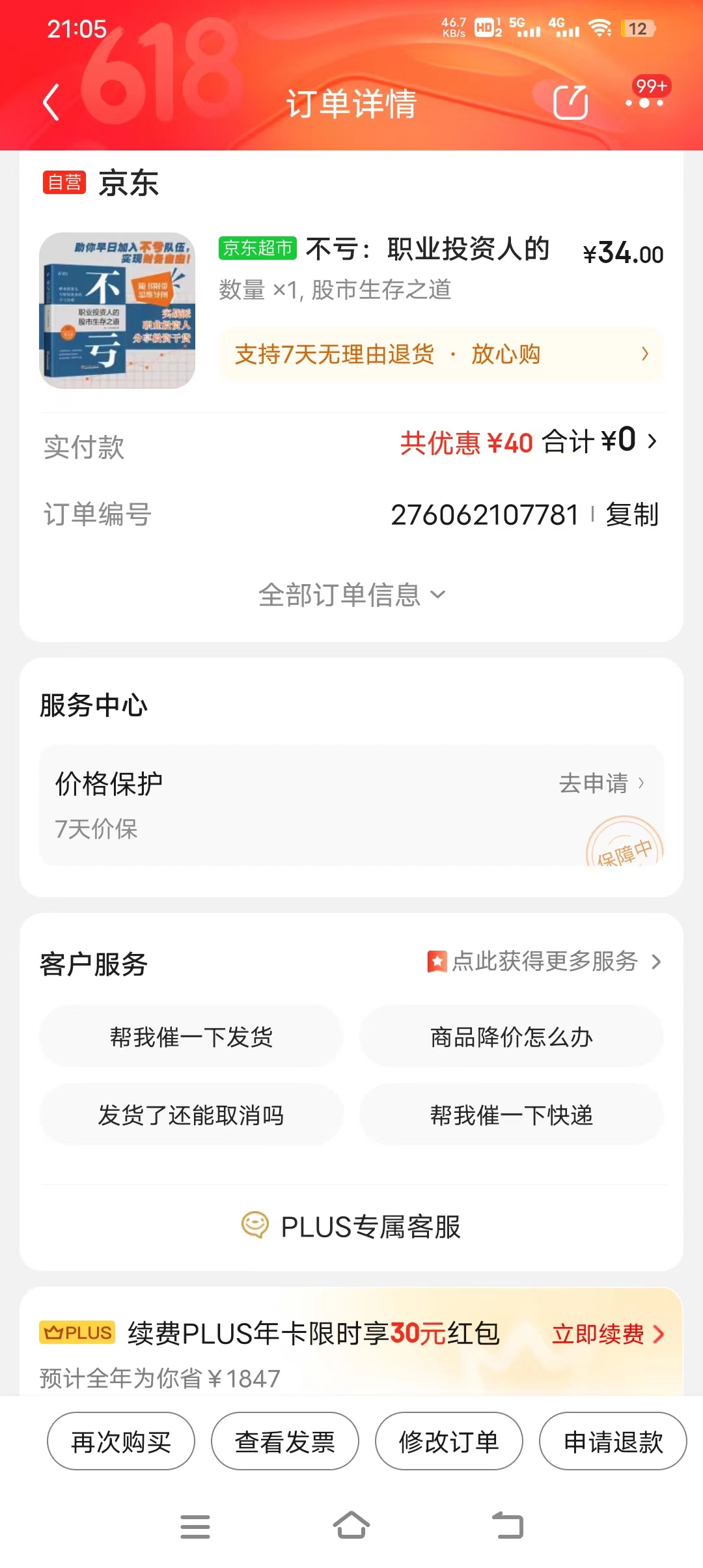Buy again with 再次购买
The width and height of the screenshot is (703, 1568).
point(121,1442)
